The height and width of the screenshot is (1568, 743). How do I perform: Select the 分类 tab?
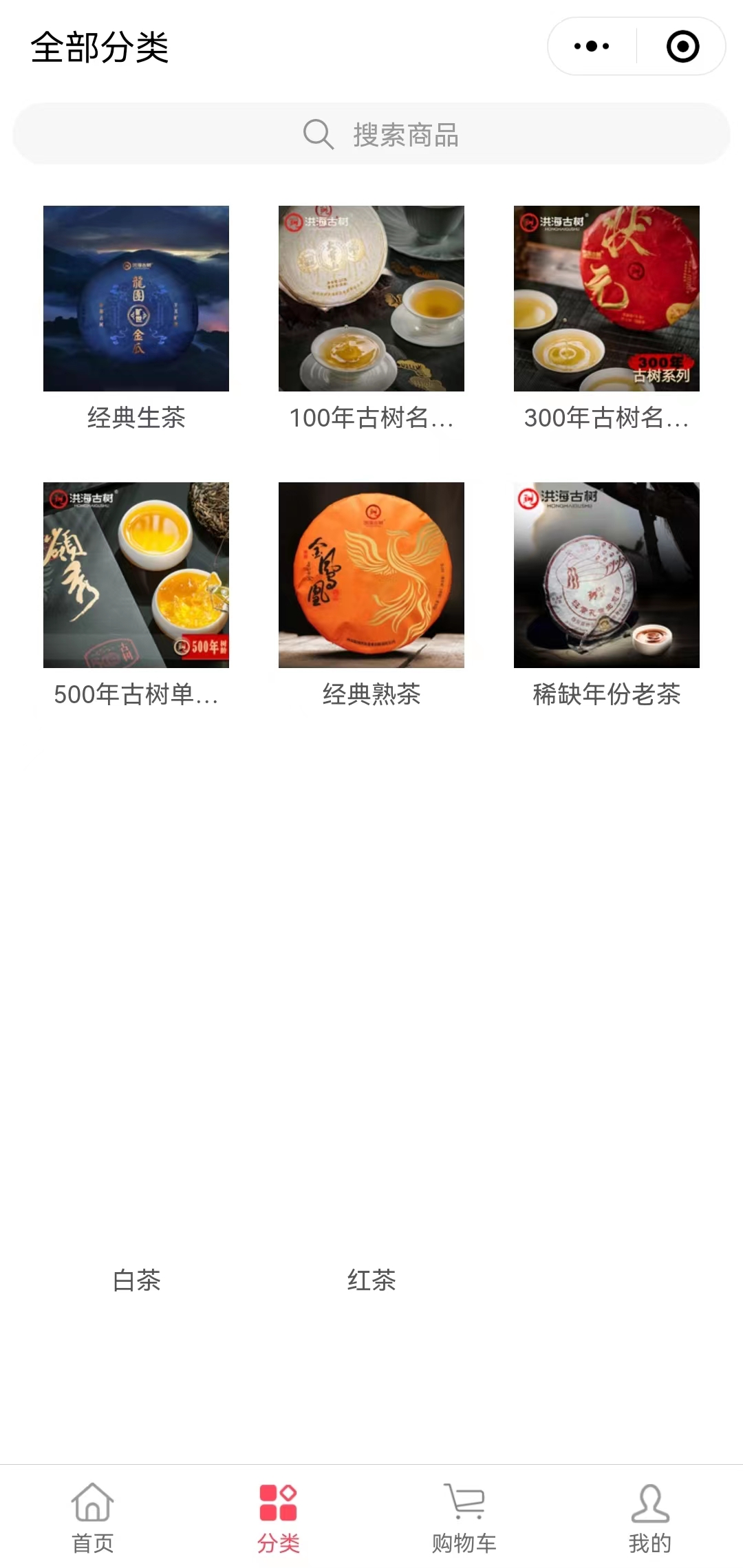(279, 1517)
